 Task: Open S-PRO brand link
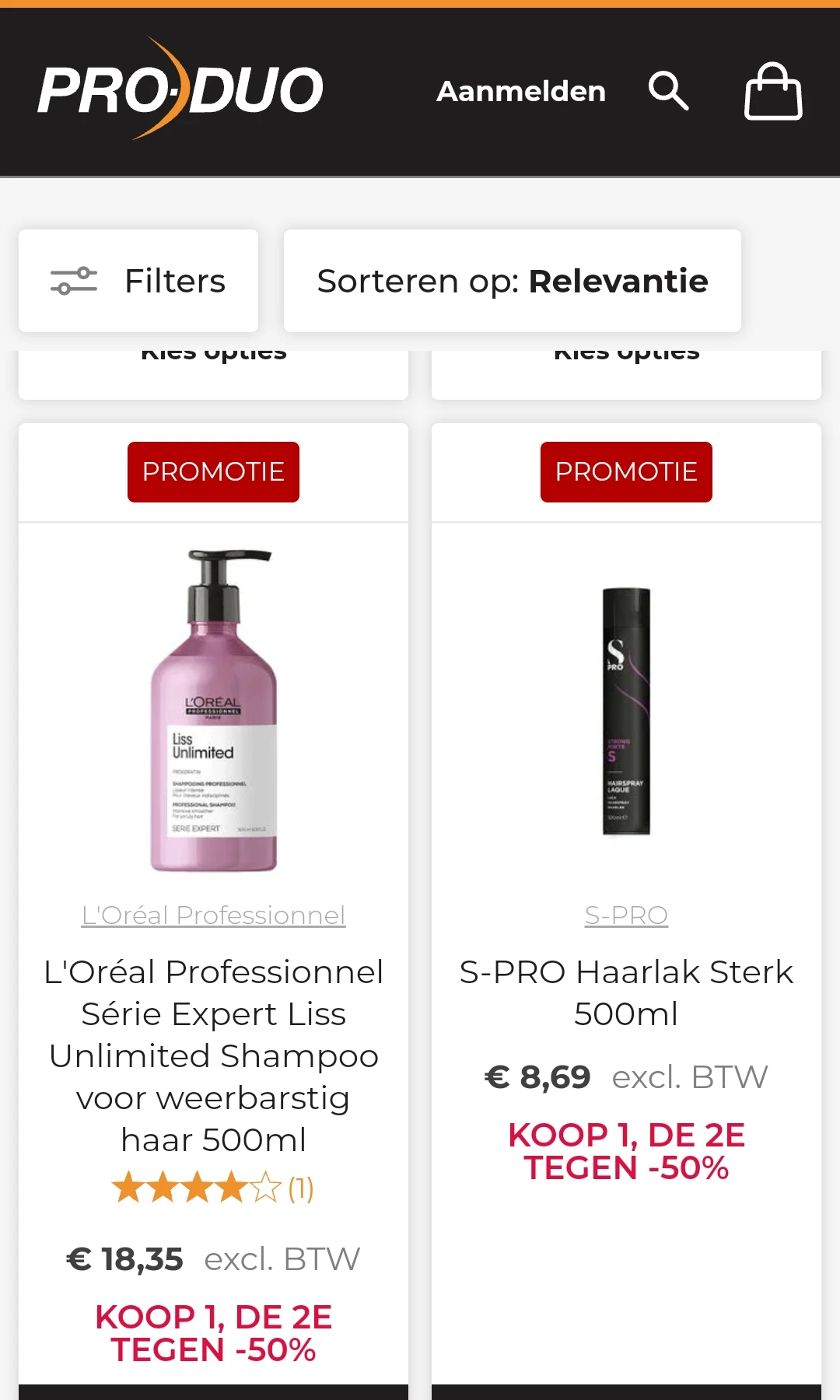[x=626, y=915]
